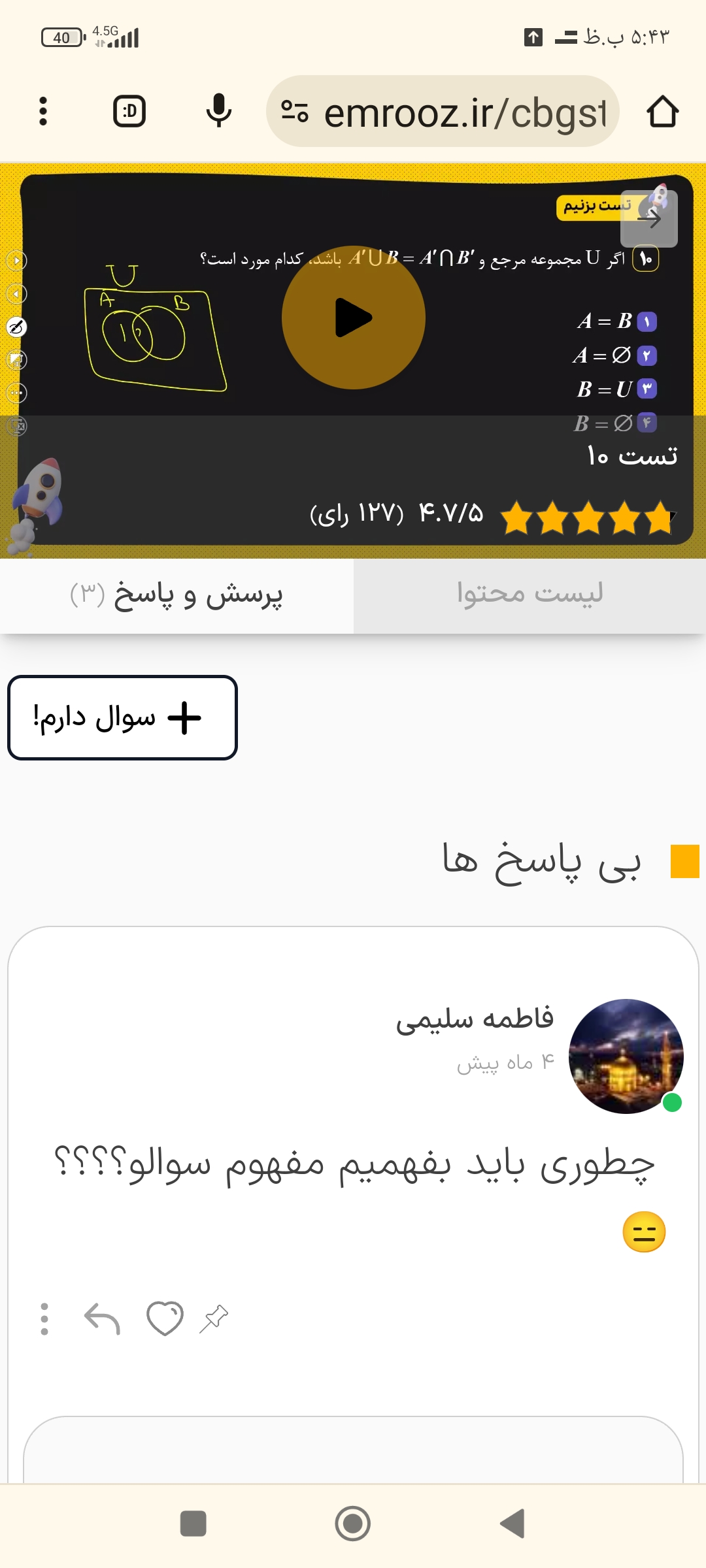Switch to the لیست محتوا tab
The width and height of the screenshot is (706, 1568).
(x=529, y=595)
